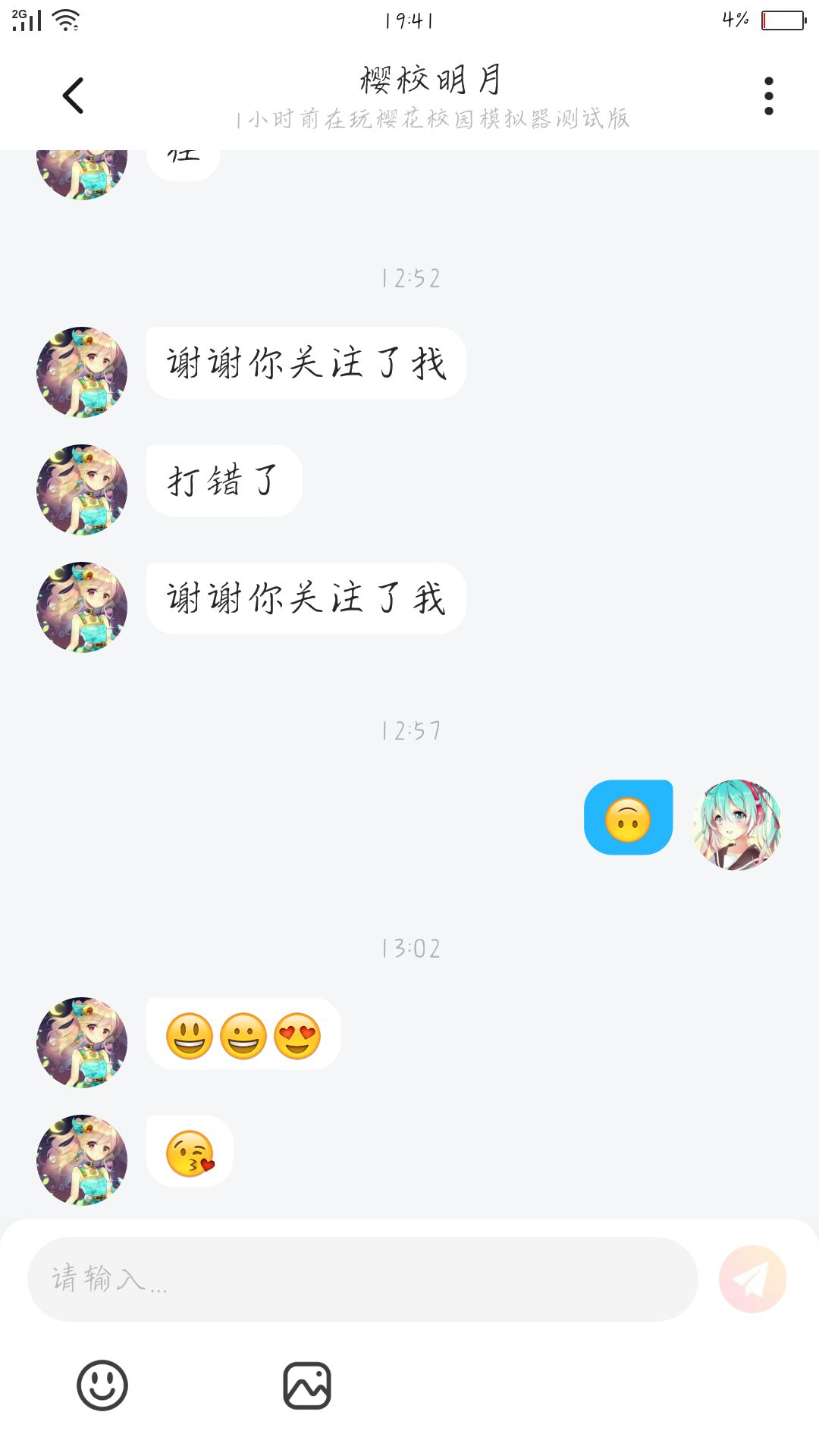Tap the 请输入 message input field
The height and width of the screenshot is (1456, 819).
point(362,1279)
